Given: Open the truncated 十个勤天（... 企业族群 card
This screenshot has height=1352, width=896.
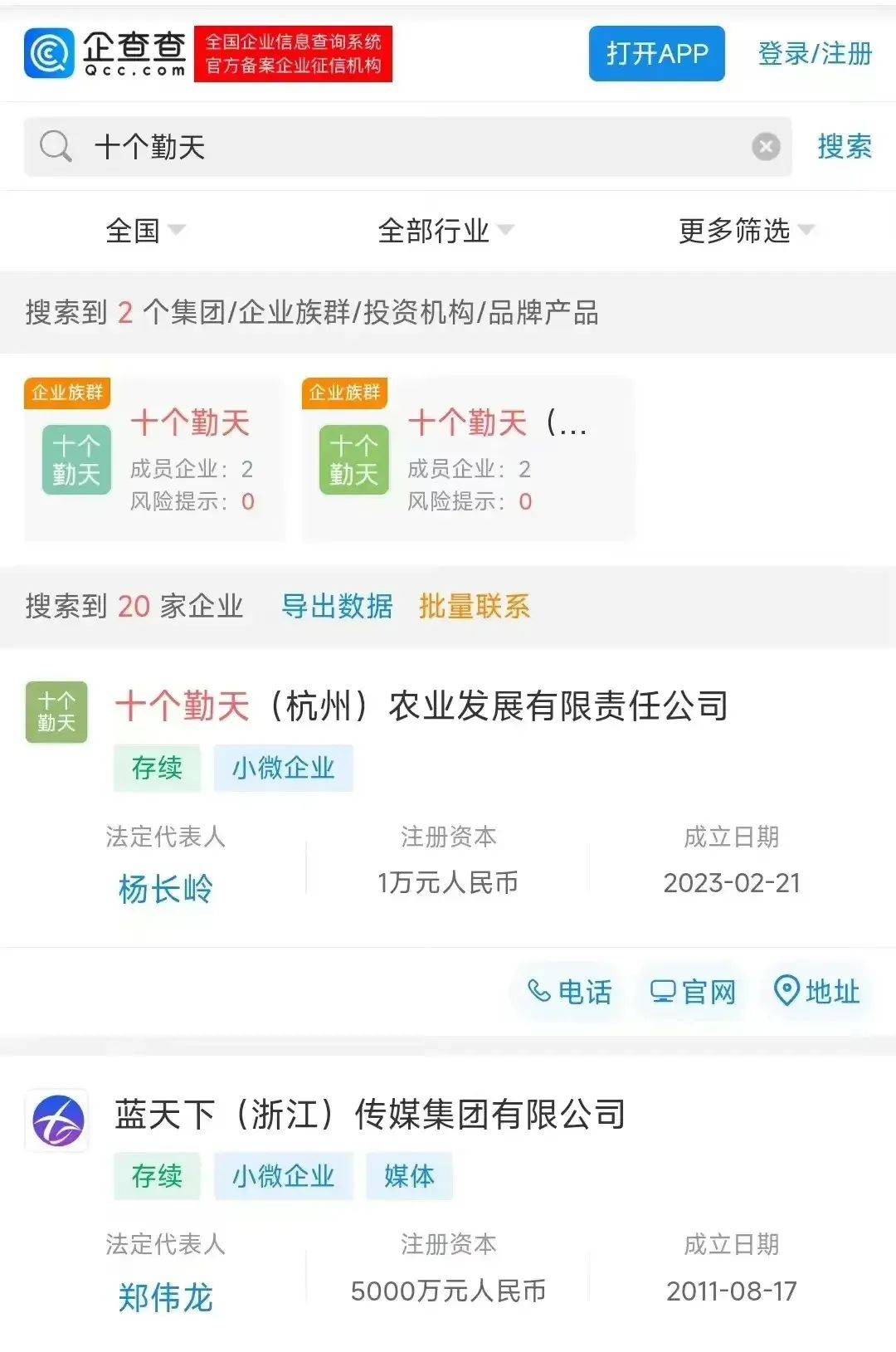Looking at the screenshot, I should tap(468, 459).
